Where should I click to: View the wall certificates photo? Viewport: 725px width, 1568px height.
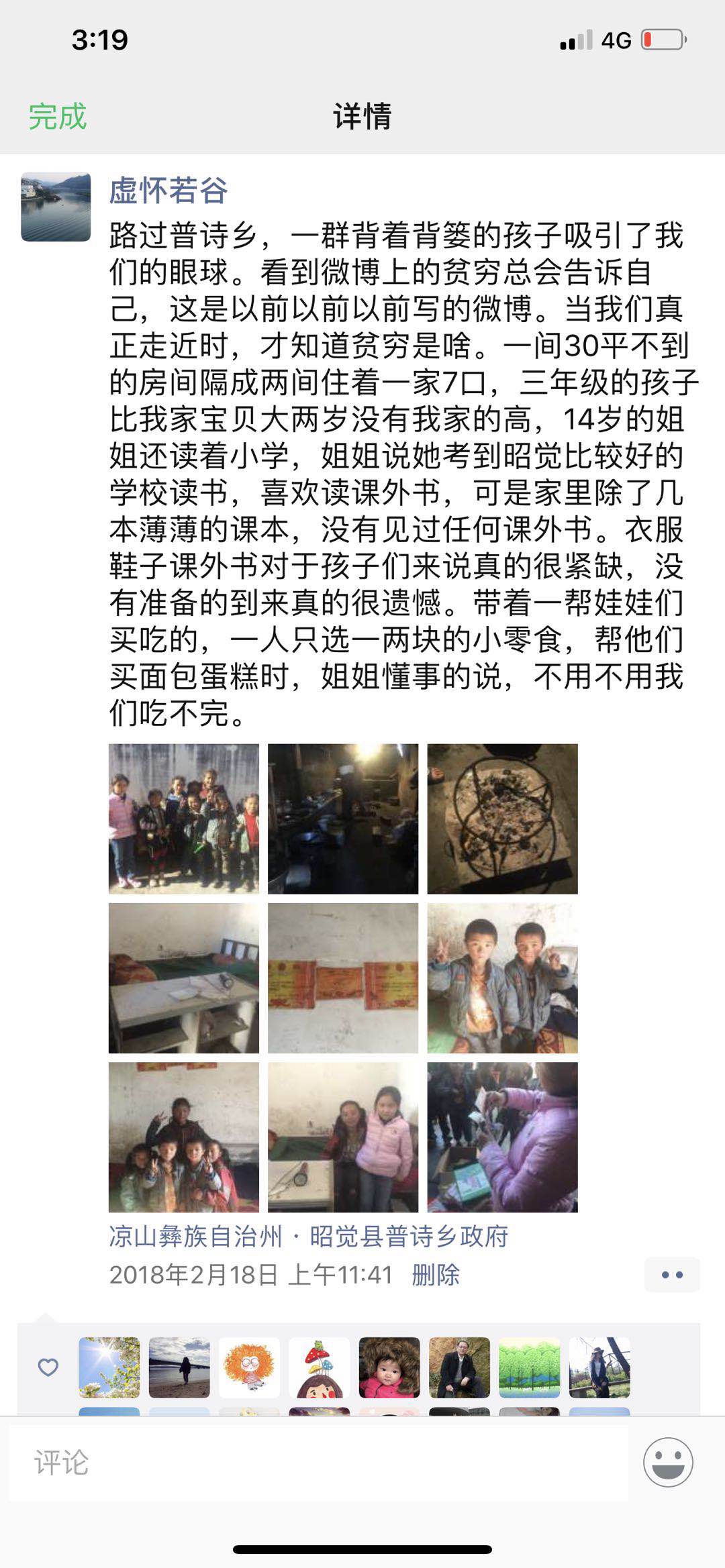342,978
